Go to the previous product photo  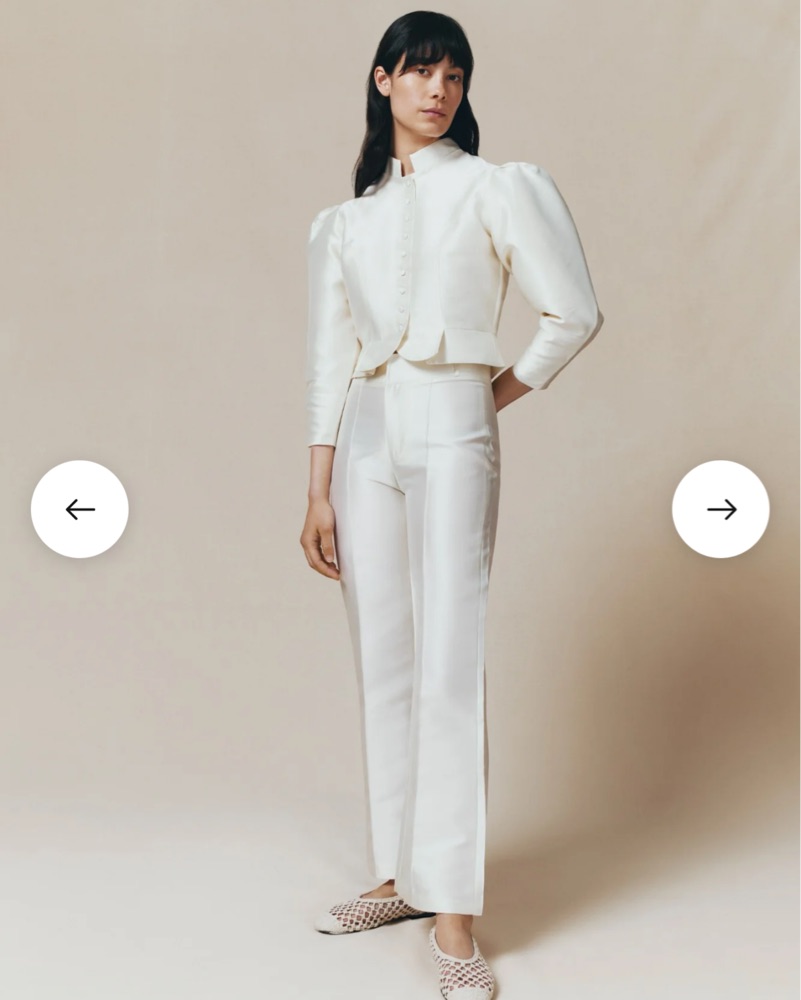click(x=80, y=509)
